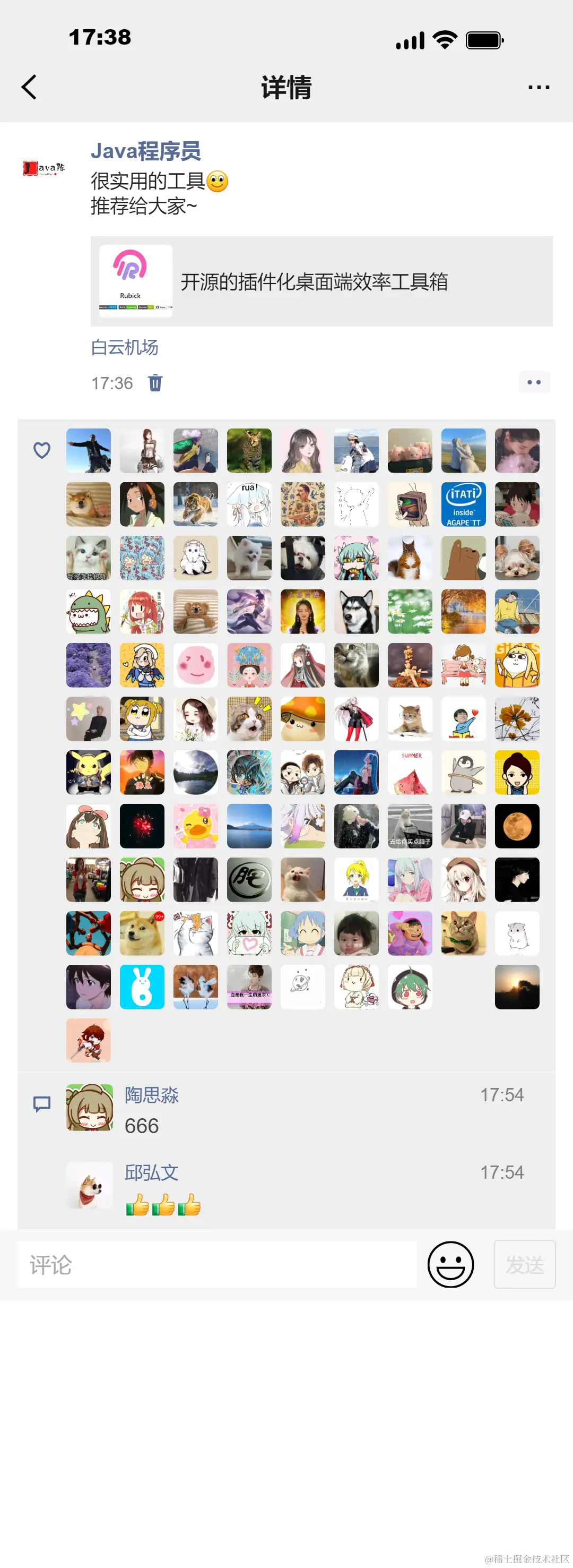
Task: Open the Java程序员 name link
Action: 145,151
